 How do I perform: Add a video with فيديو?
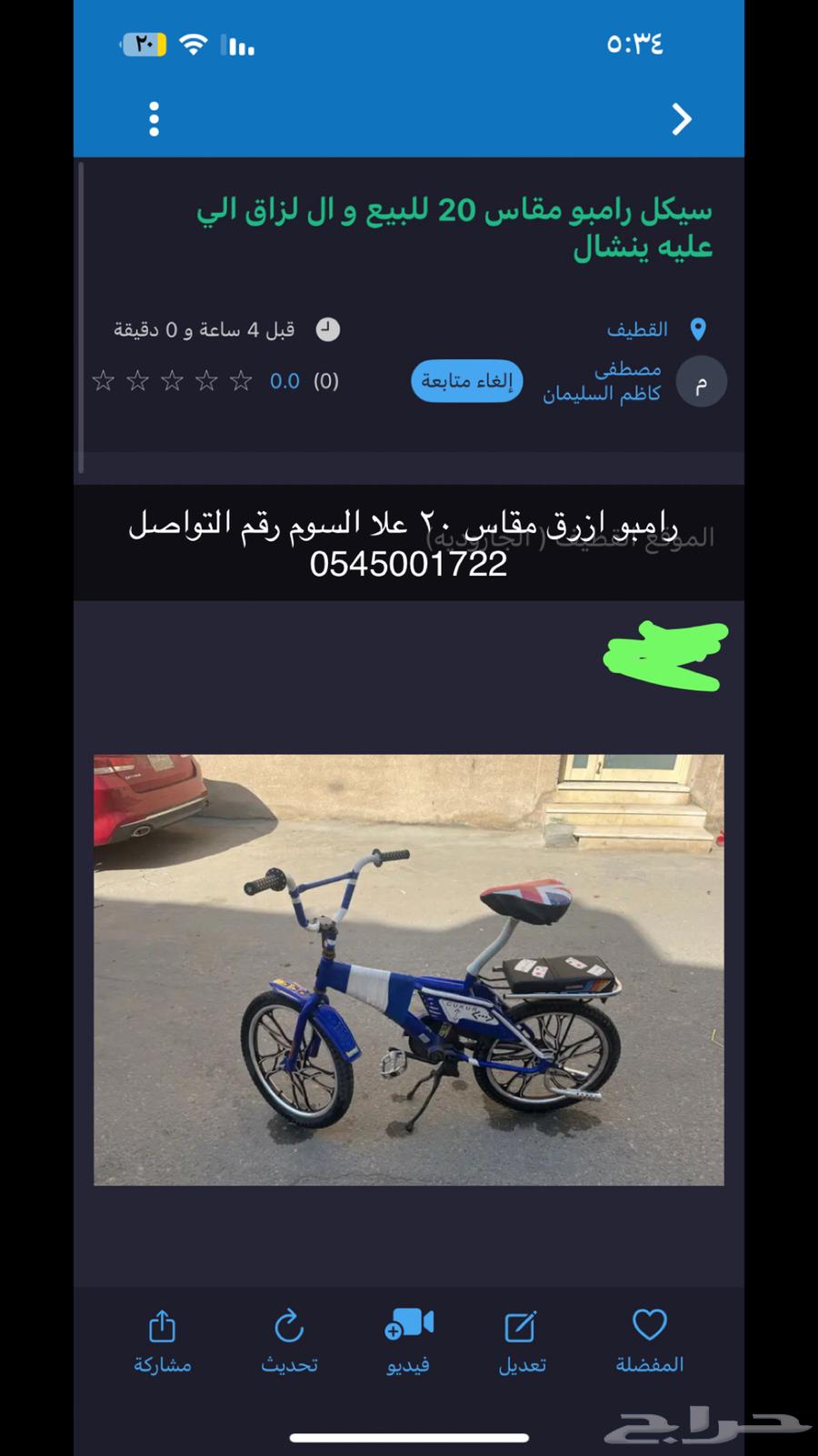408,1340
